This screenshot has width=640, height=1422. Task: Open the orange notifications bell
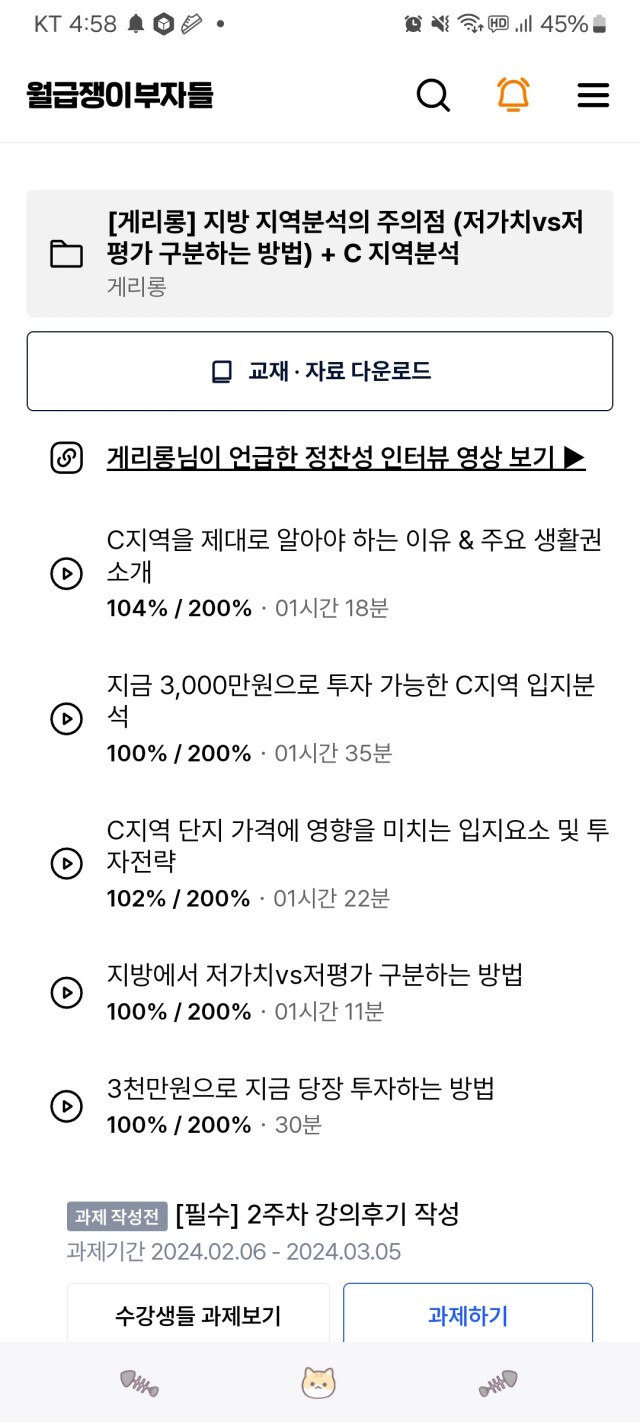point(513,95)
